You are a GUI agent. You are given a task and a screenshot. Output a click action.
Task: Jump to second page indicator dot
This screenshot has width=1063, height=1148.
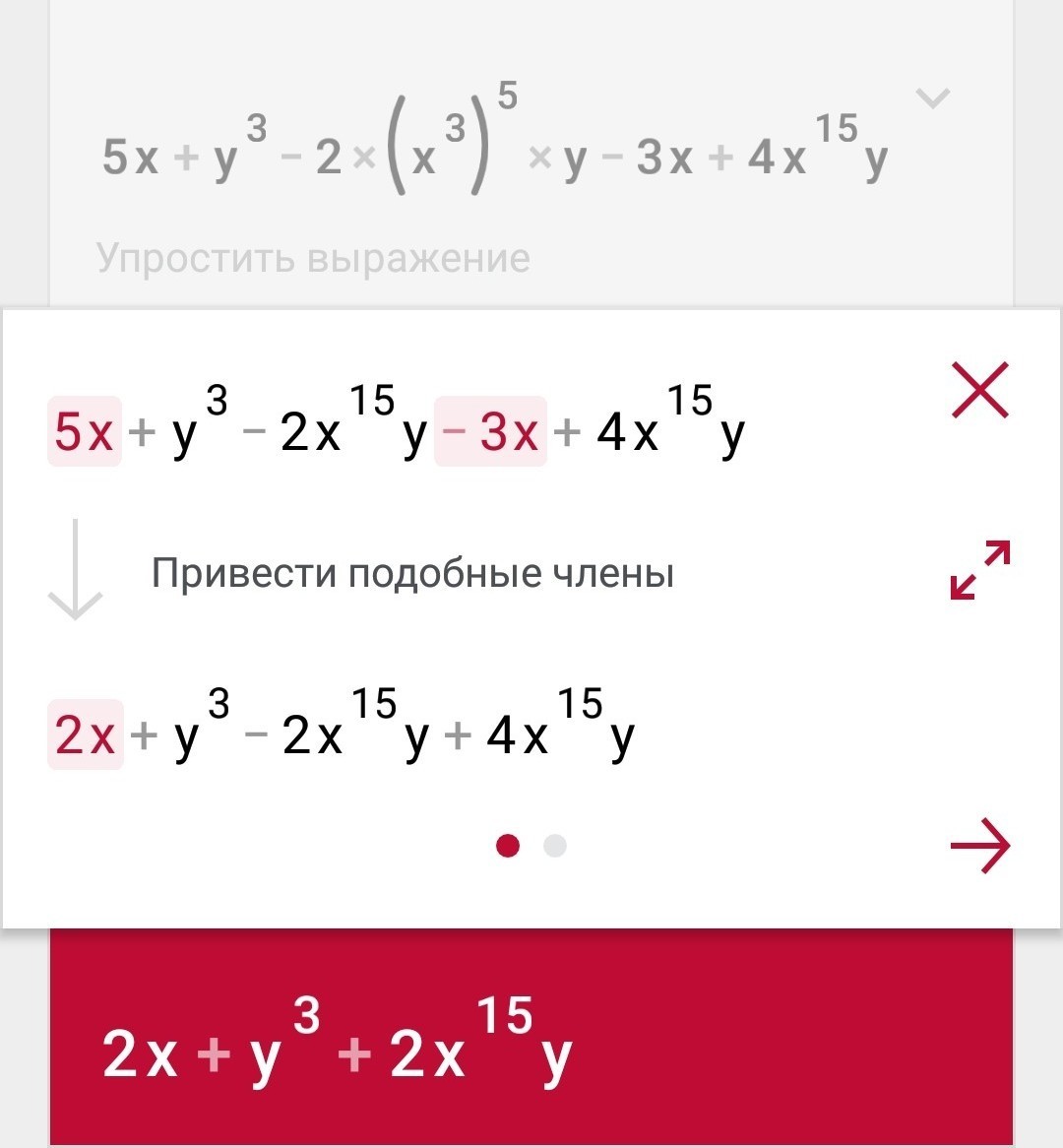pyautogui.click(x=555, y=846)
